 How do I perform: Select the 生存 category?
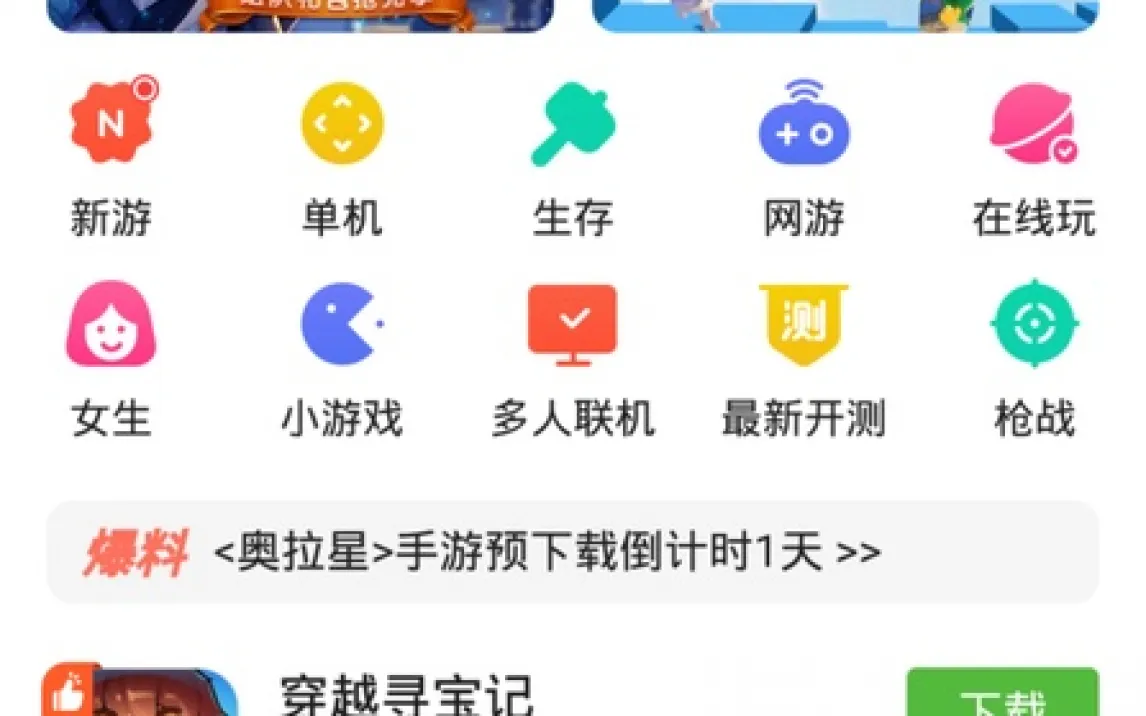point(572,155)
